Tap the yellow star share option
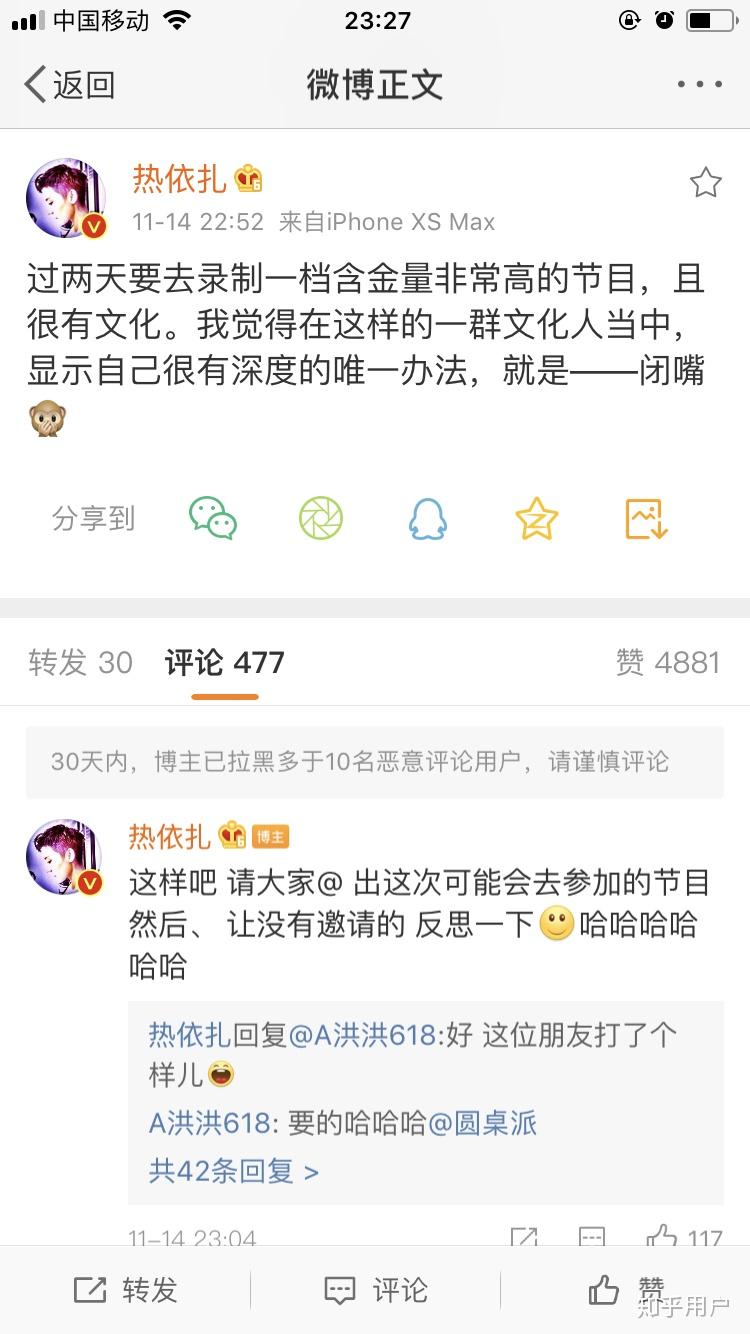The image size is (750, 1334). [537, 517]
